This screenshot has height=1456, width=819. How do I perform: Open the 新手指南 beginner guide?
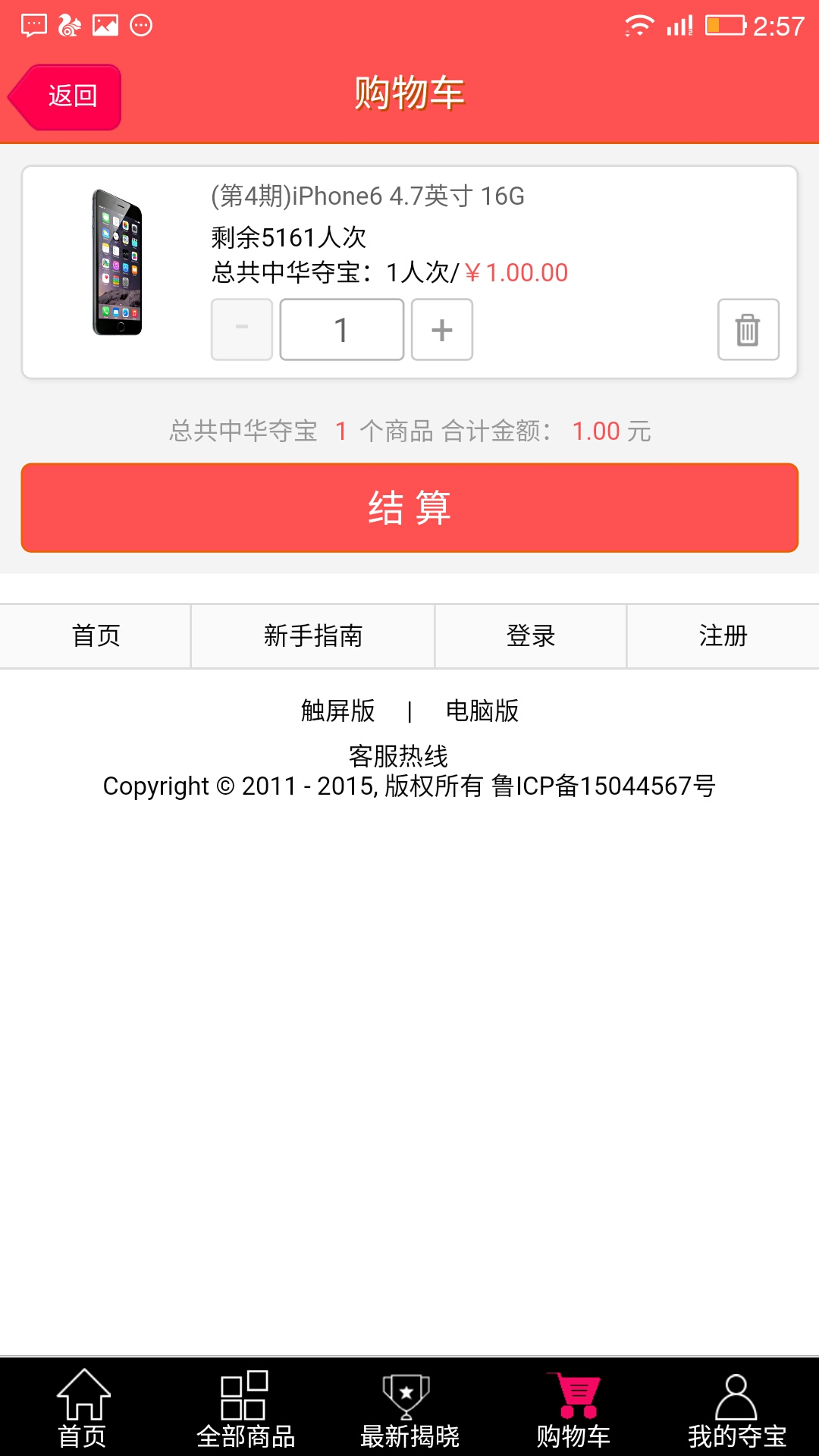tap(312, 635)
